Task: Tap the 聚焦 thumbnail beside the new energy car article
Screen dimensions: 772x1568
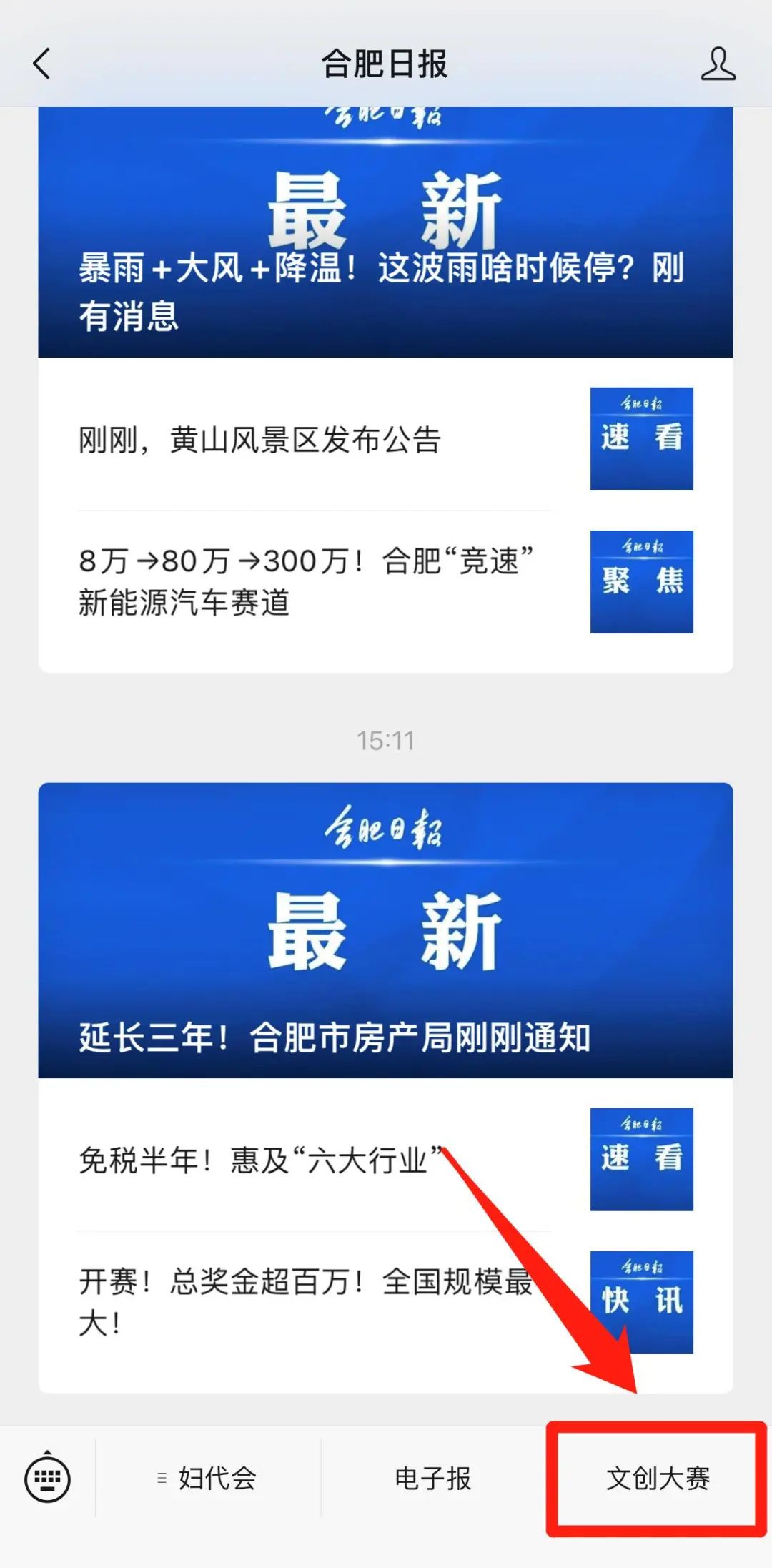Action: coord(641,581)
